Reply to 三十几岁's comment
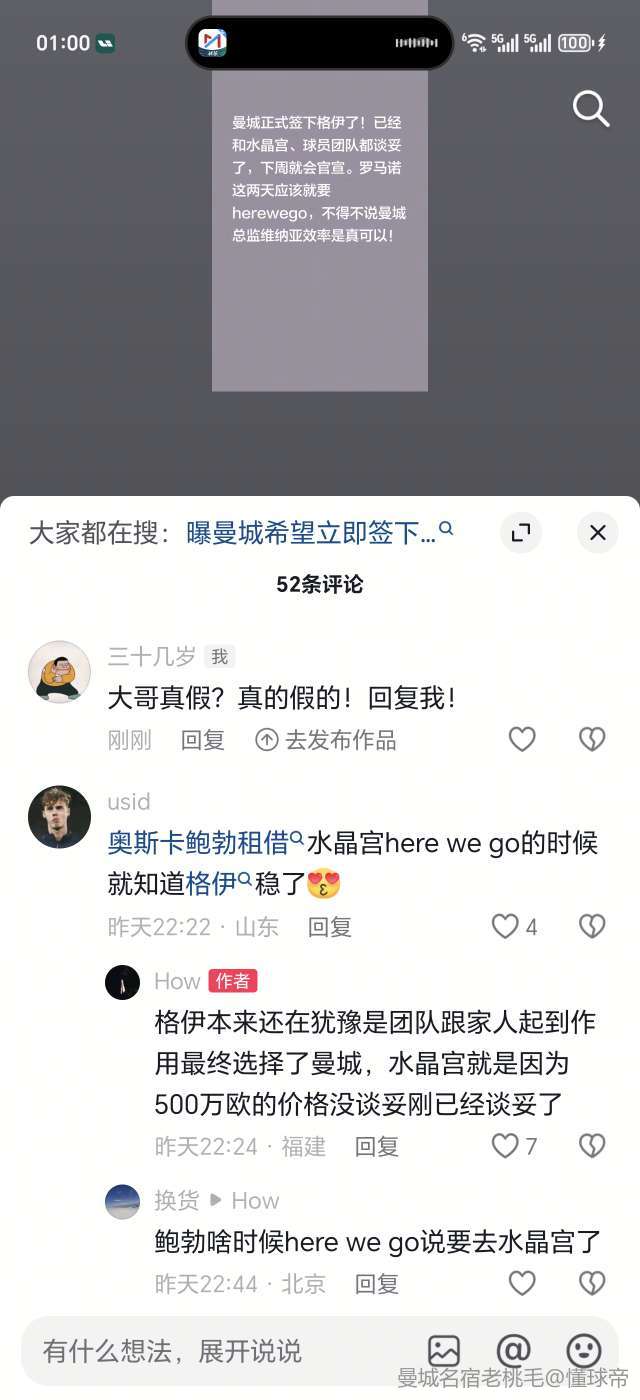This screenshot has width=640, height=1400. click(203, 740)
